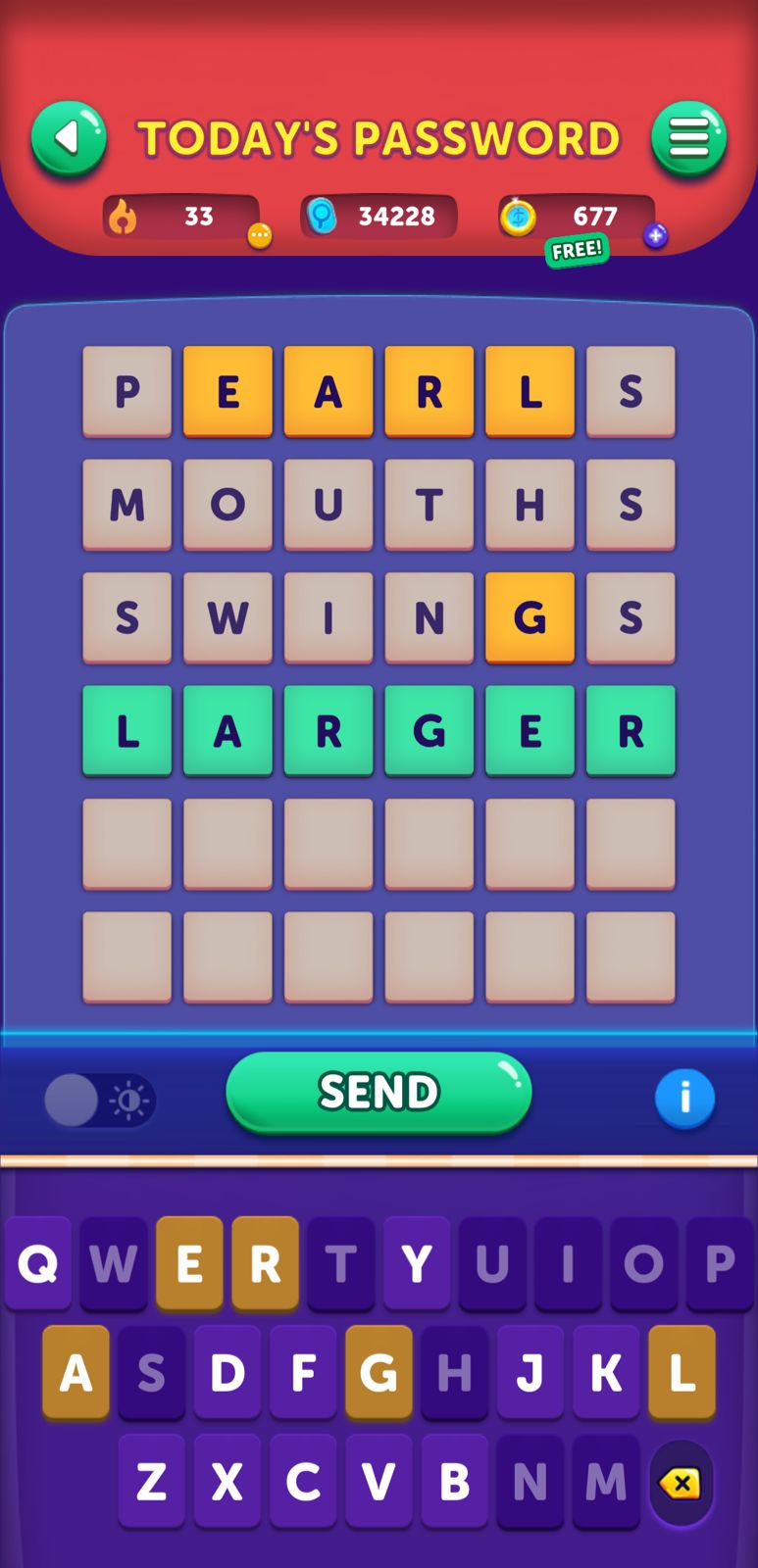Image resolution: width=758 pixels, height=1568 pixels.
Task: Submit the guess with SEND
Action: [379, 1092]
